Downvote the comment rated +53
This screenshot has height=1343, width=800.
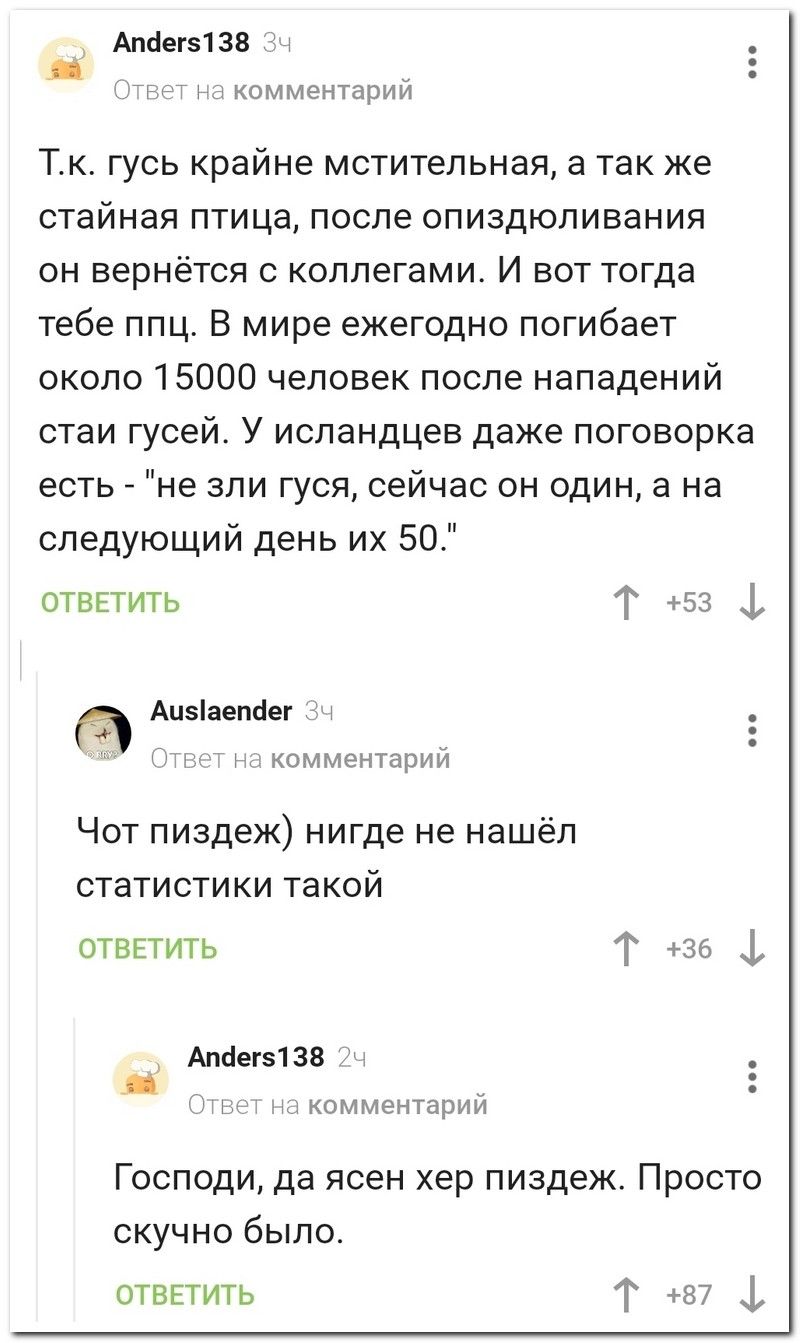(x=753, y=602)
